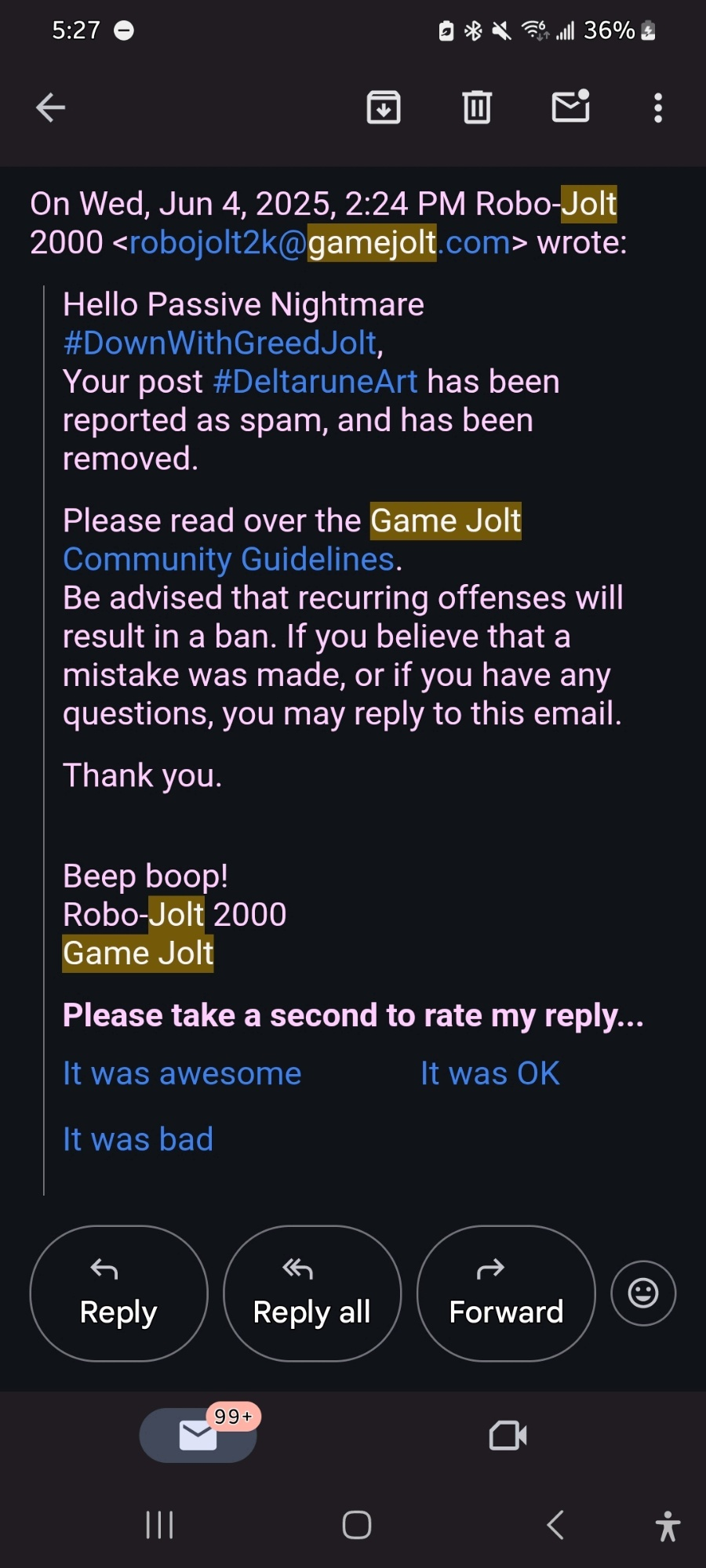Switch to the Meet video tab
The image size is (706, 1568).
click(x=508, y=1436)
